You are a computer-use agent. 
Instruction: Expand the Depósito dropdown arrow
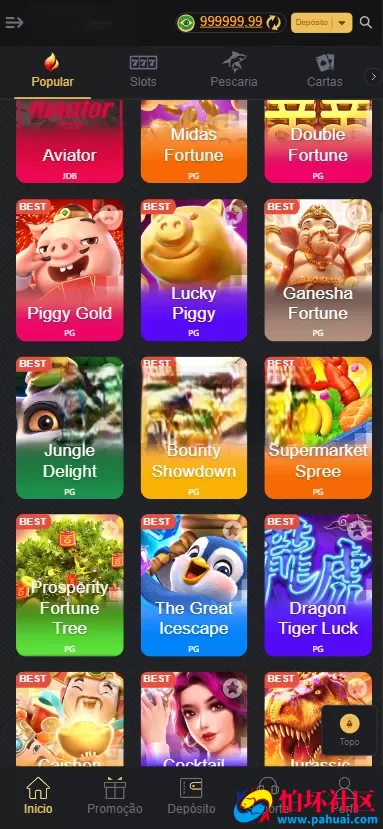coord(342,23)
